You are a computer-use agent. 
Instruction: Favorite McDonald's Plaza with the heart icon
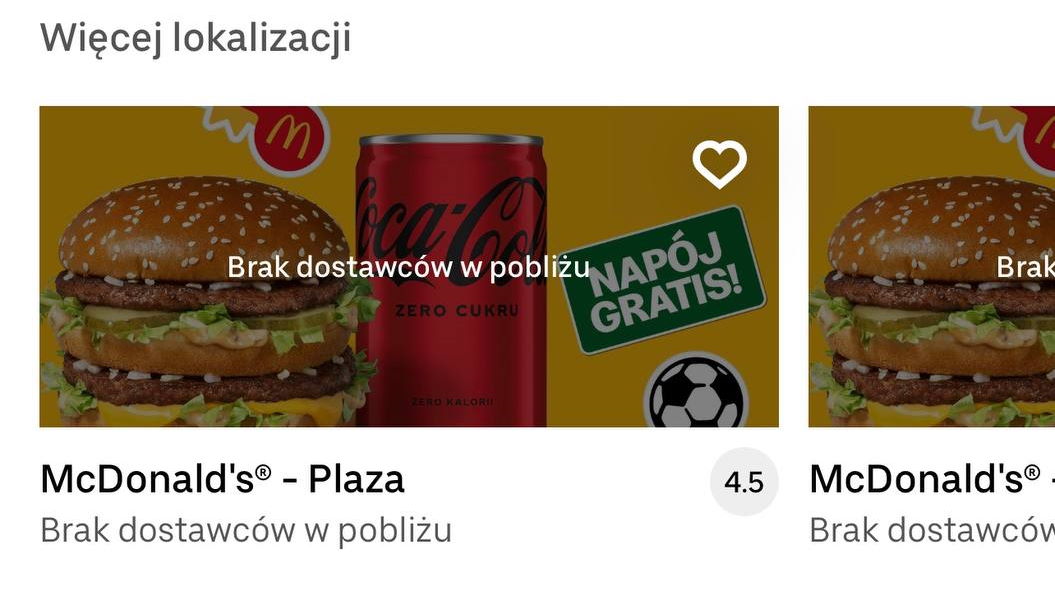[x=719, y=165]
